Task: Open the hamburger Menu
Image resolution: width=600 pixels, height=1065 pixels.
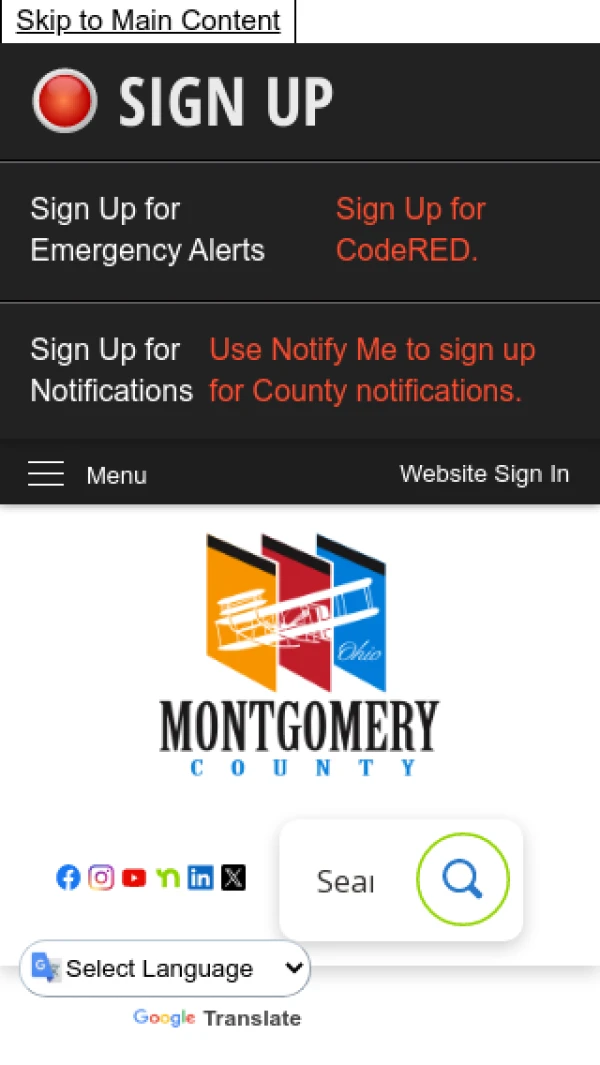Action: click(88, 475)
